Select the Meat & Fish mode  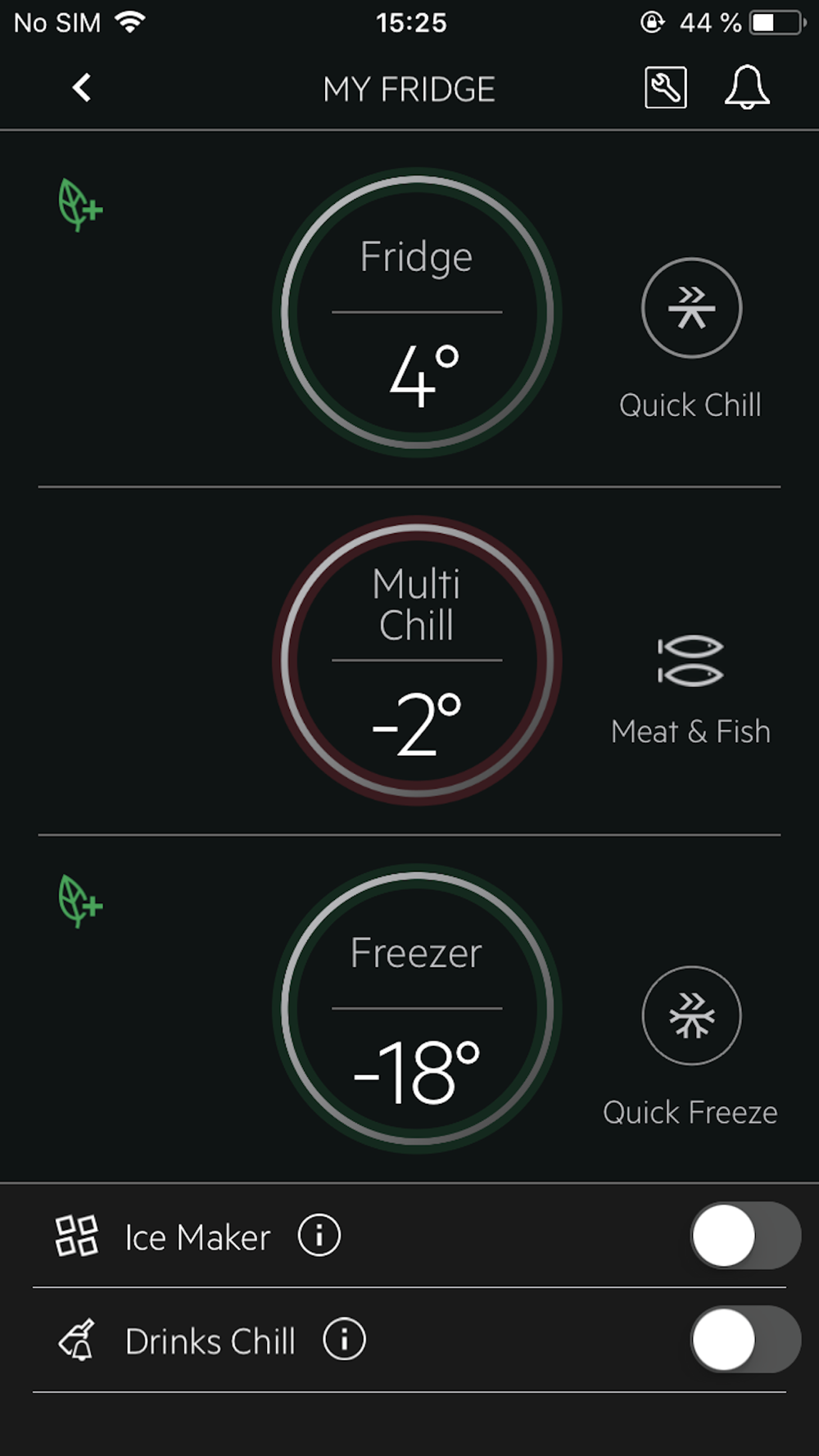(690, 660)
